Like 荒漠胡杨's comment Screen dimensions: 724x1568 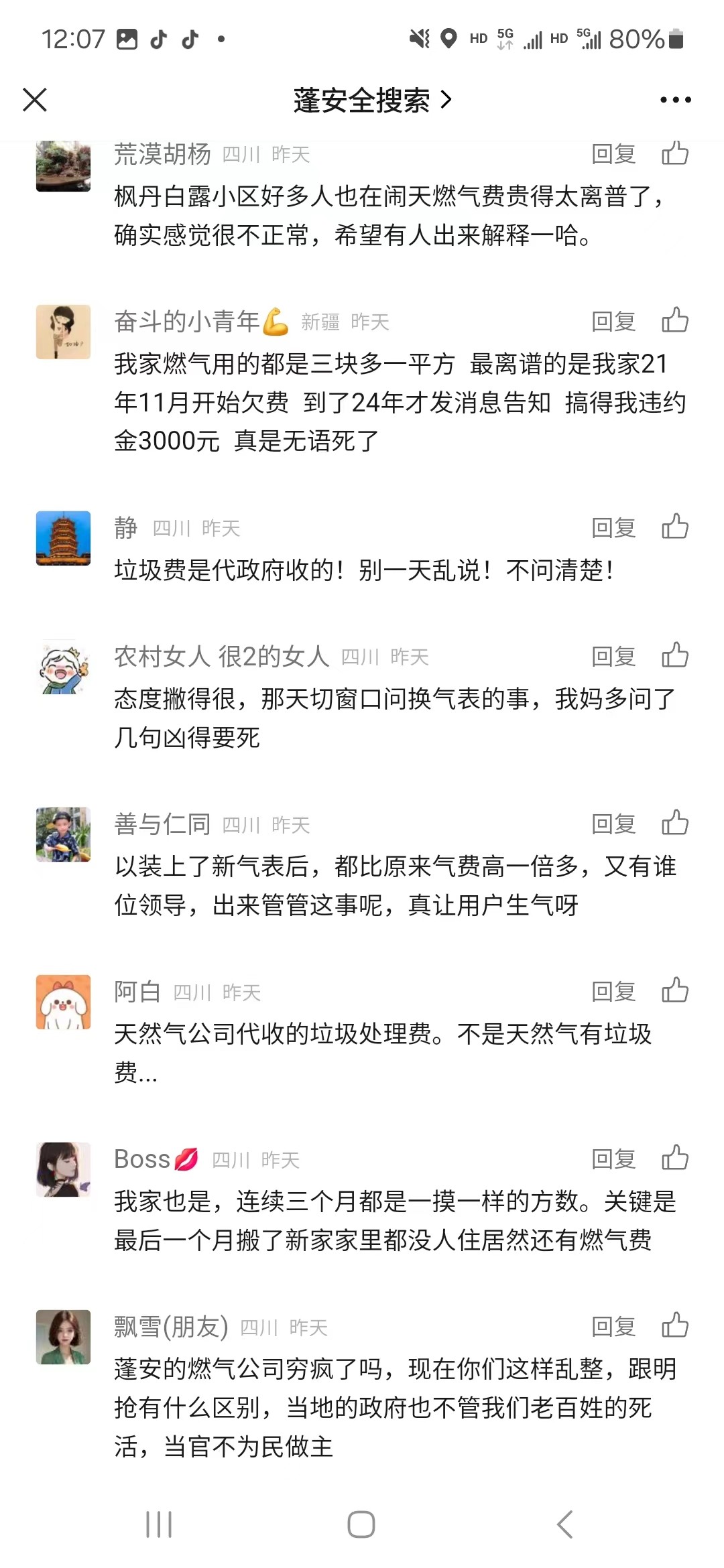point(675,153)
